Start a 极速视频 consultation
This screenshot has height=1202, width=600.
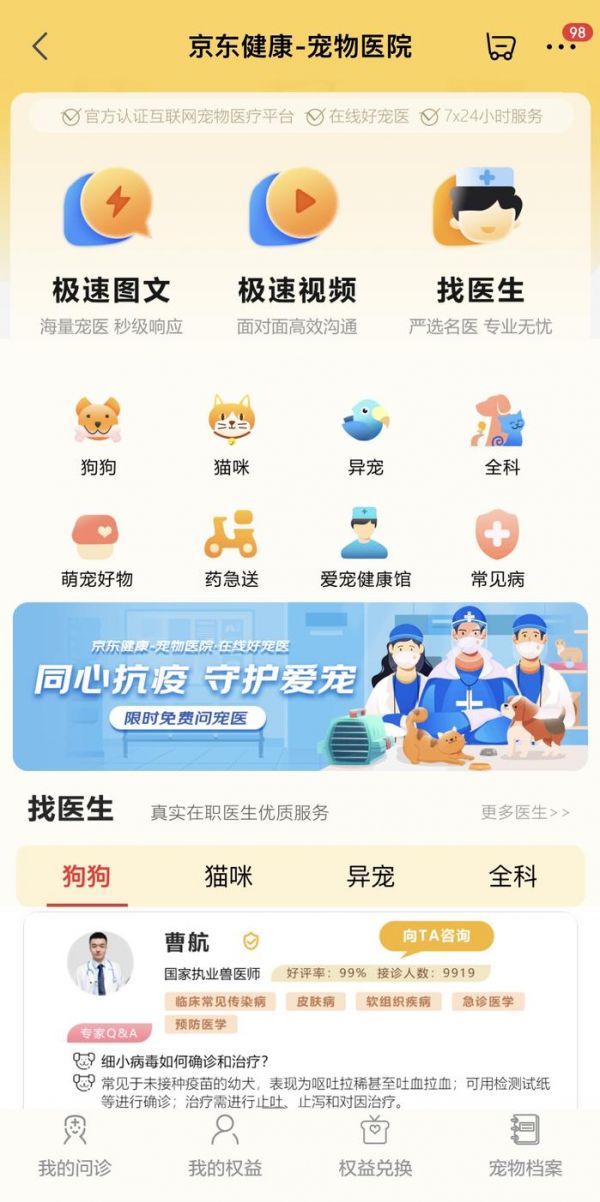pos(297,252)
